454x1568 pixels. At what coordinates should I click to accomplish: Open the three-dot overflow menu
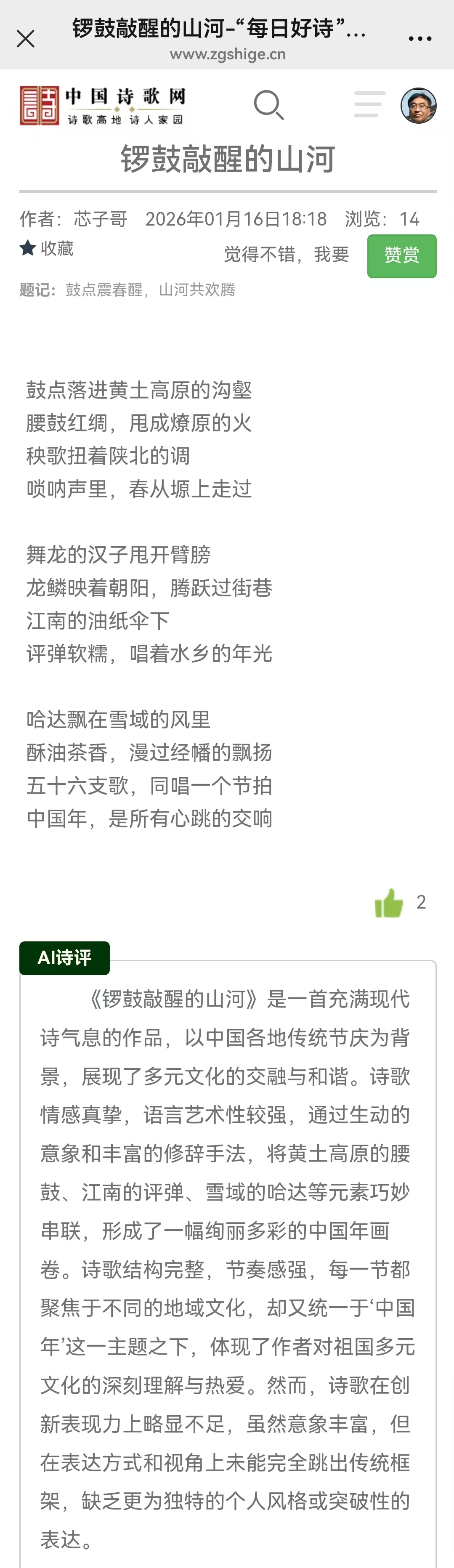[x=420, y=39]
